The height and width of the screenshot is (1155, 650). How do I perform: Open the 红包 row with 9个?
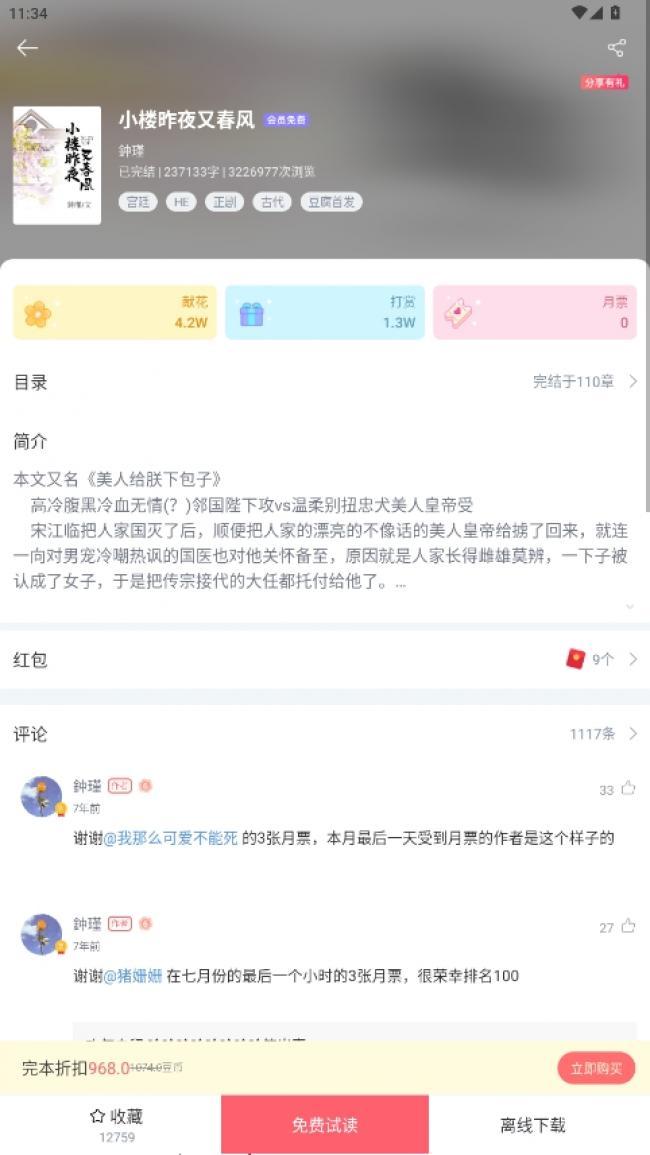(x=325, y=660)
